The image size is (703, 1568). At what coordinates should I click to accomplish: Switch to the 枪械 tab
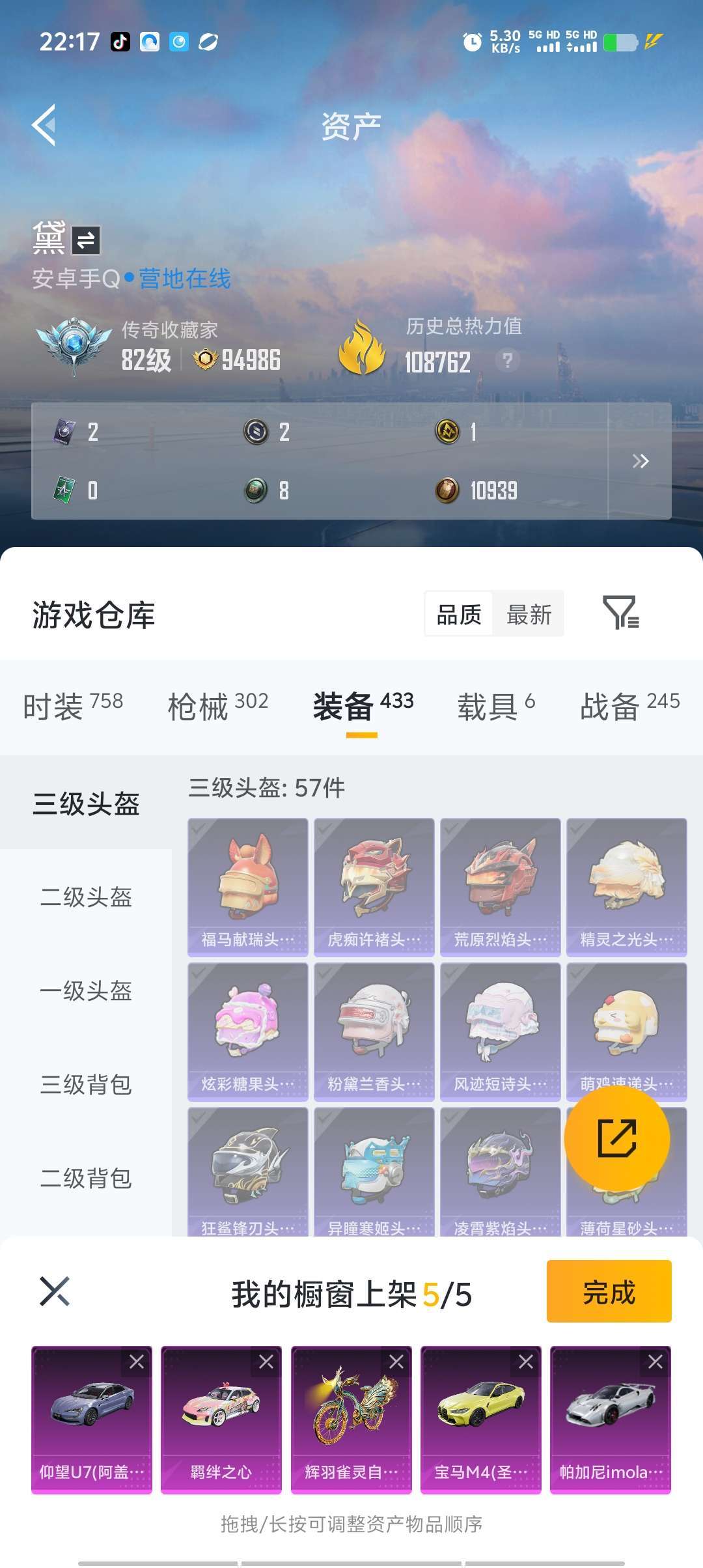[217, 706]
